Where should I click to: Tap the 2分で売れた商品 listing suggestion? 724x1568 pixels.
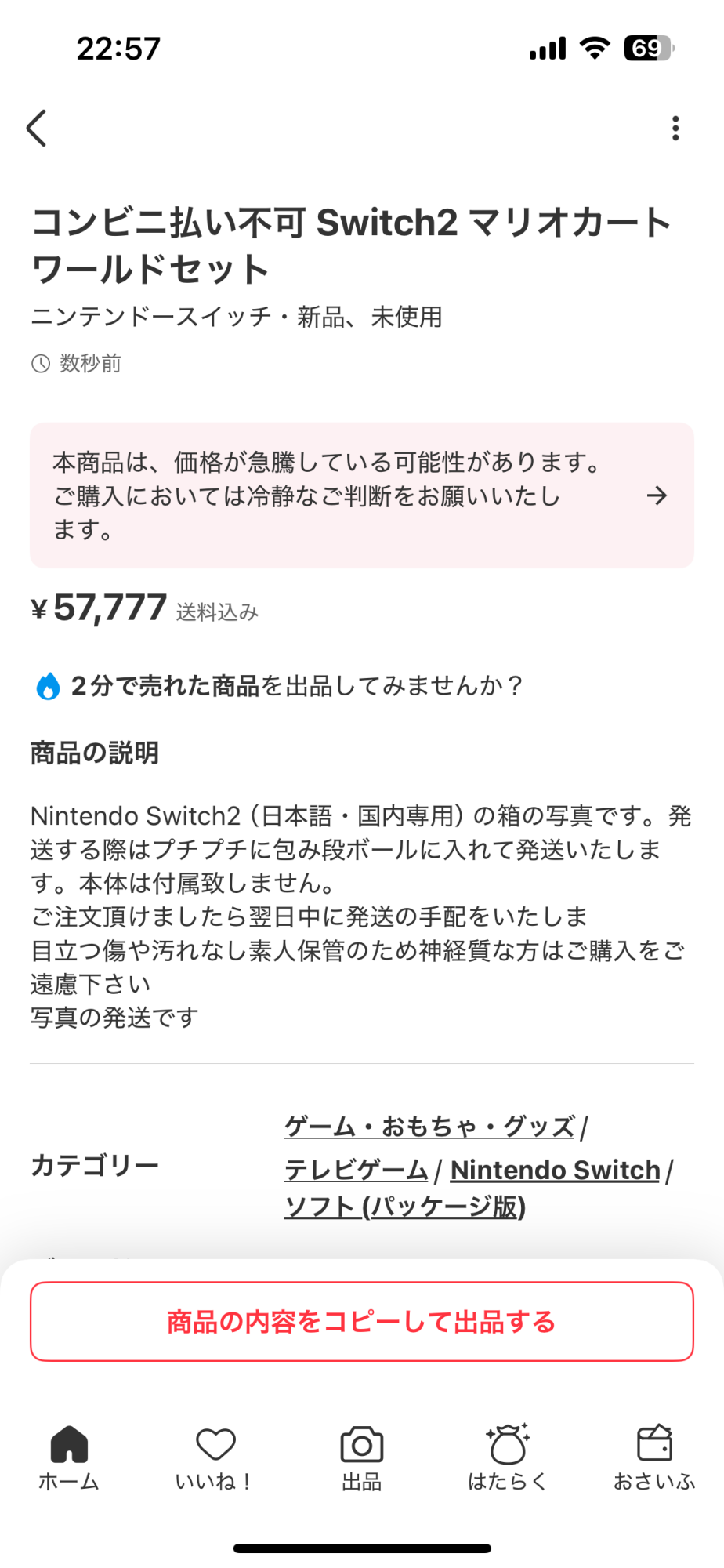click(279, 686)
